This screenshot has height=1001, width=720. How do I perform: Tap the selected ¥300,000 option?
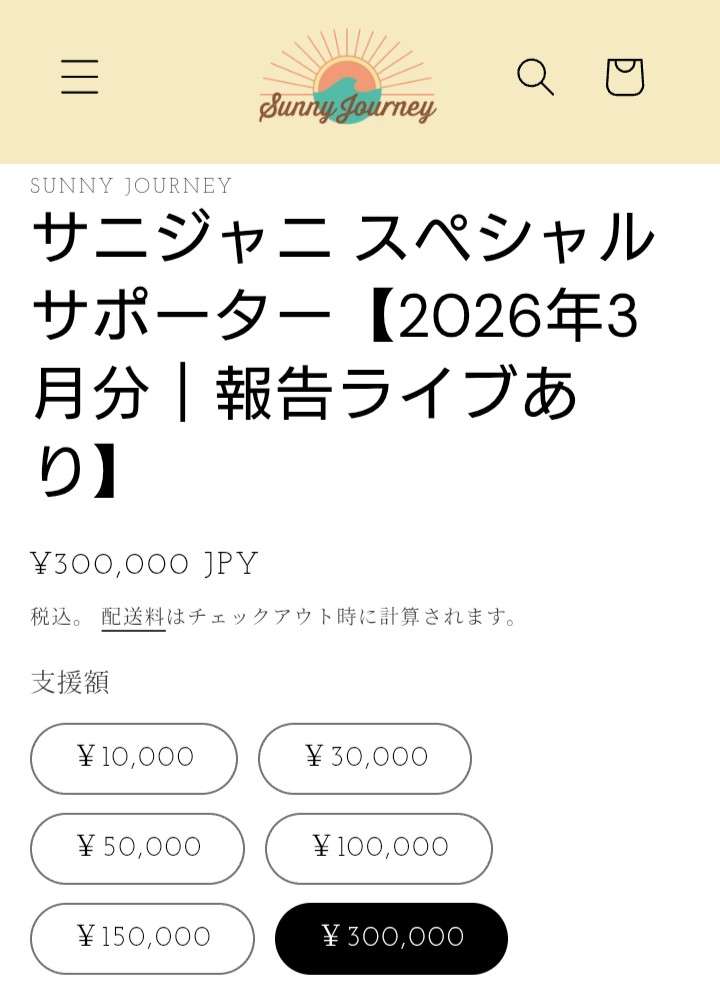[x=391, y=938]
